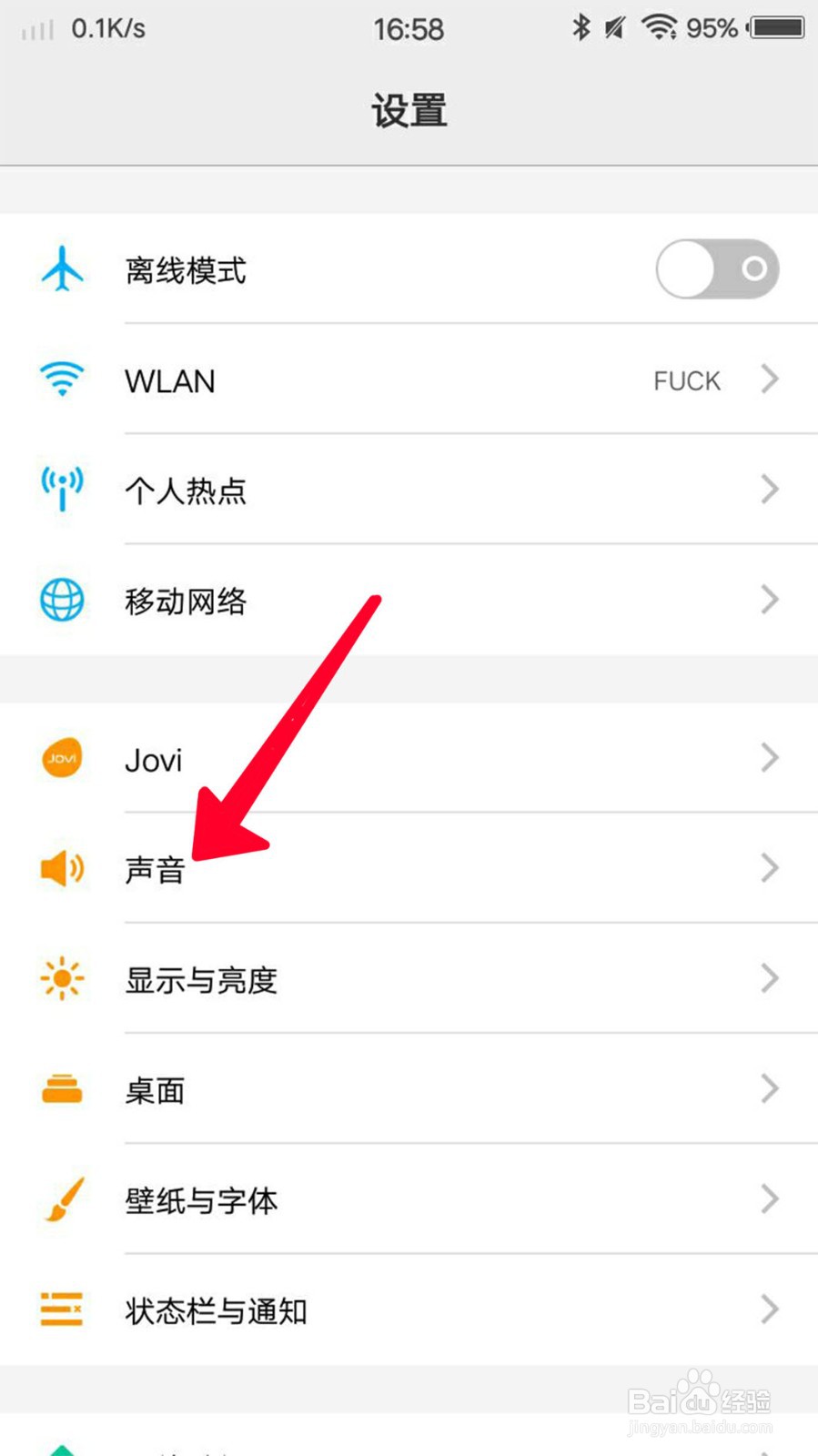Image resolution: width=818 pixels, height=1456 pixels.
Task: Expand the WLAN settings via its chevron
Action: [769, 379]
